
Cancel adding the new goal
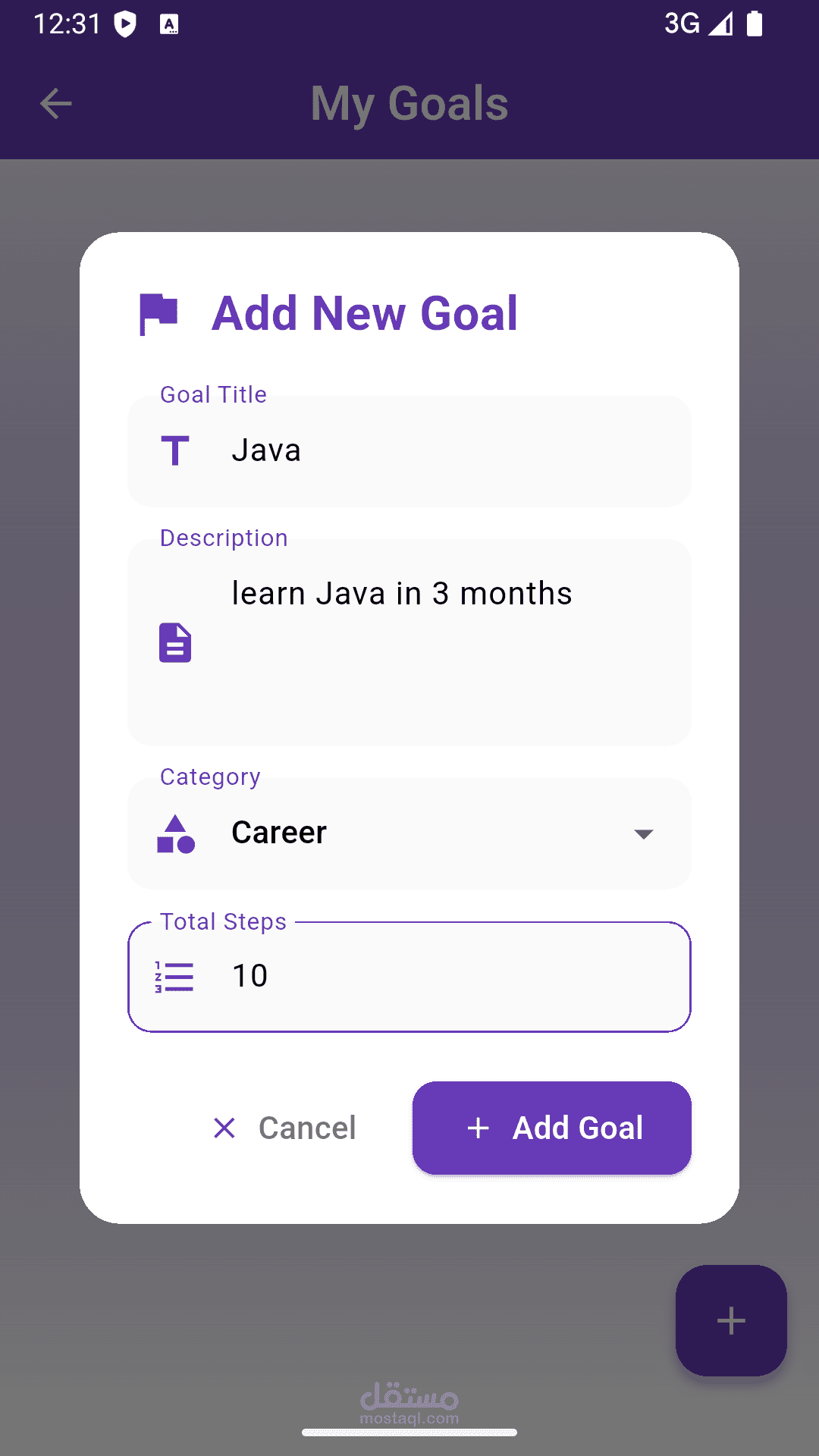pos(284,1128)
